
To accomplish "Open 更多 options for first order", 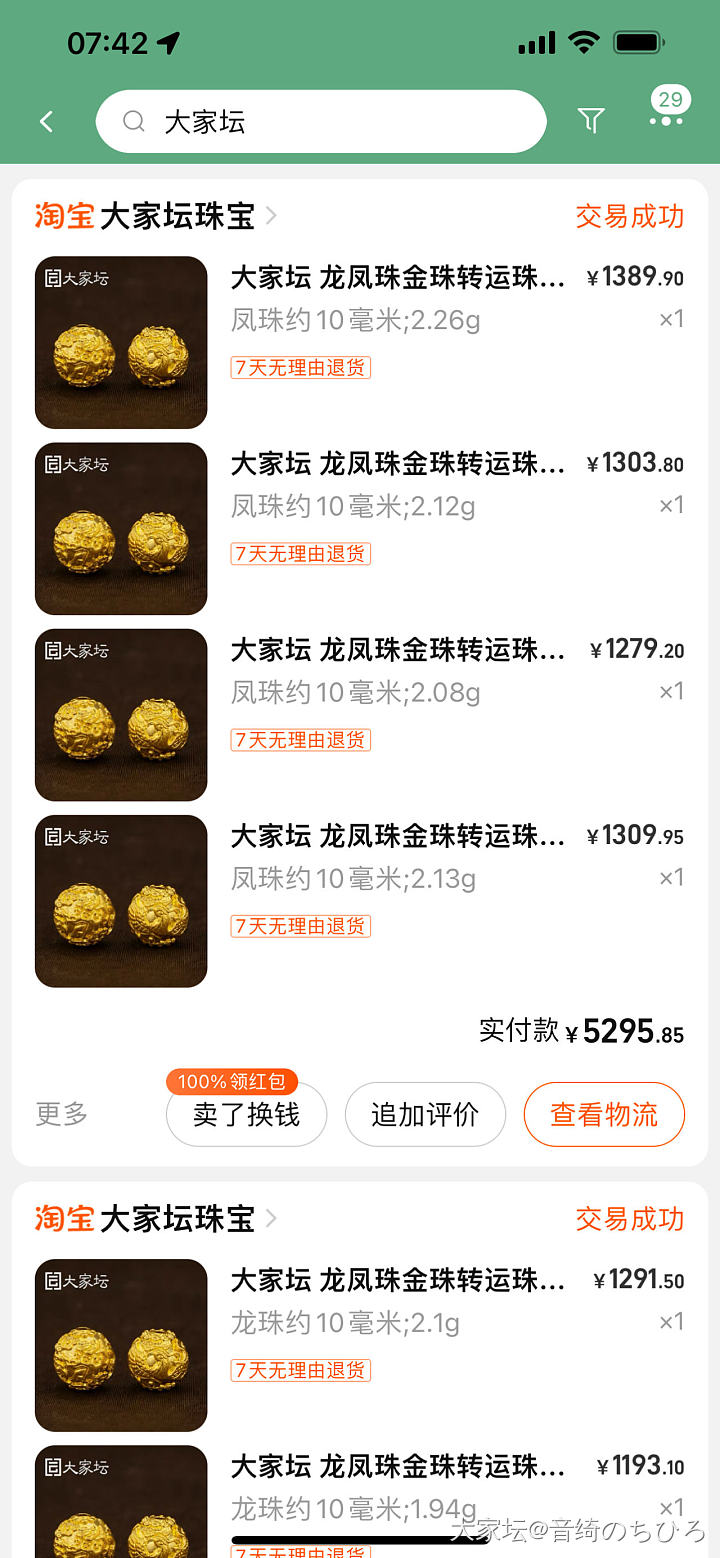I will 62,1115.
